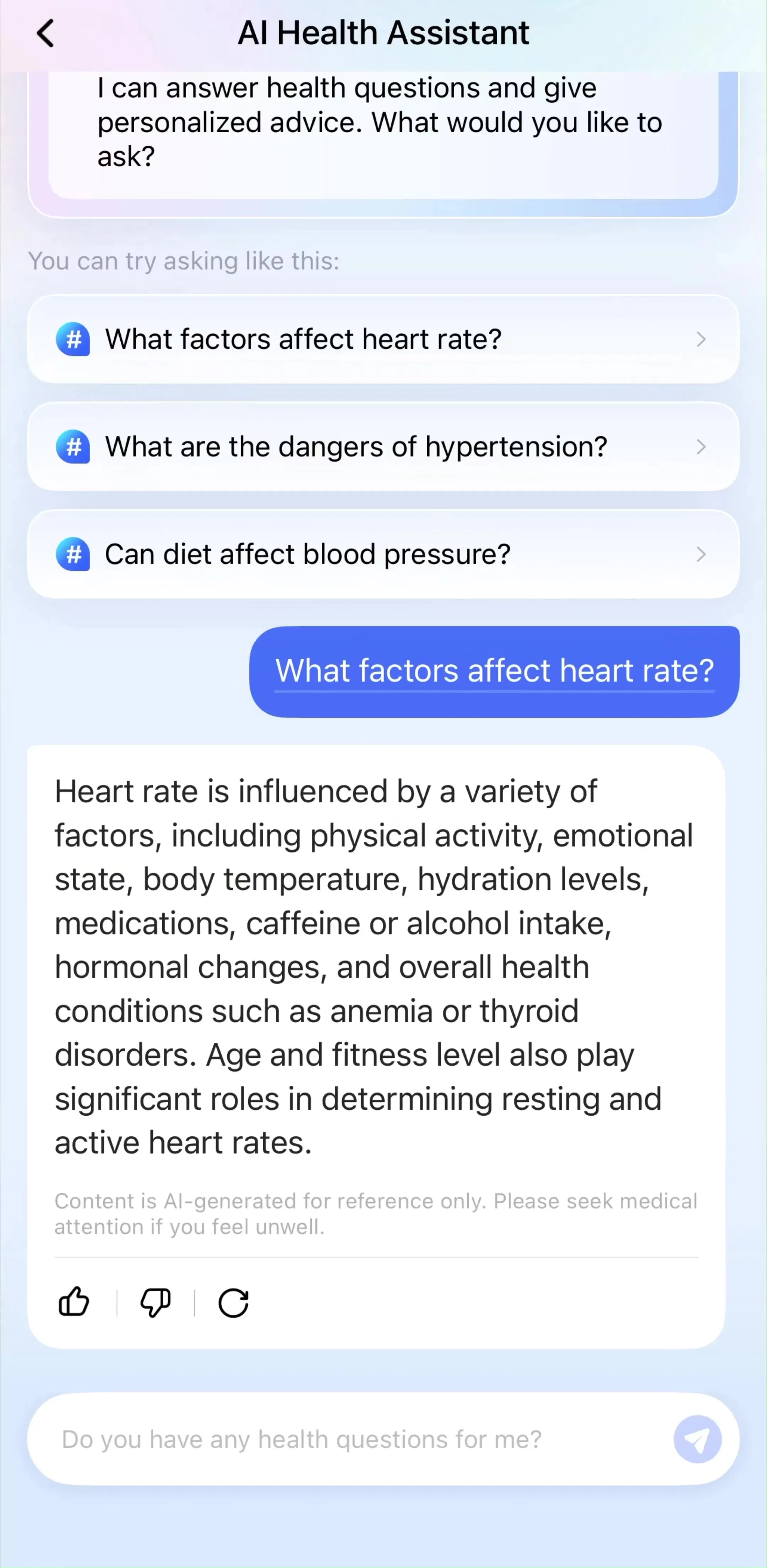Screen dimensions: 767x1568
Task: Send the message with paper plane
Action: pos(697,1439)
